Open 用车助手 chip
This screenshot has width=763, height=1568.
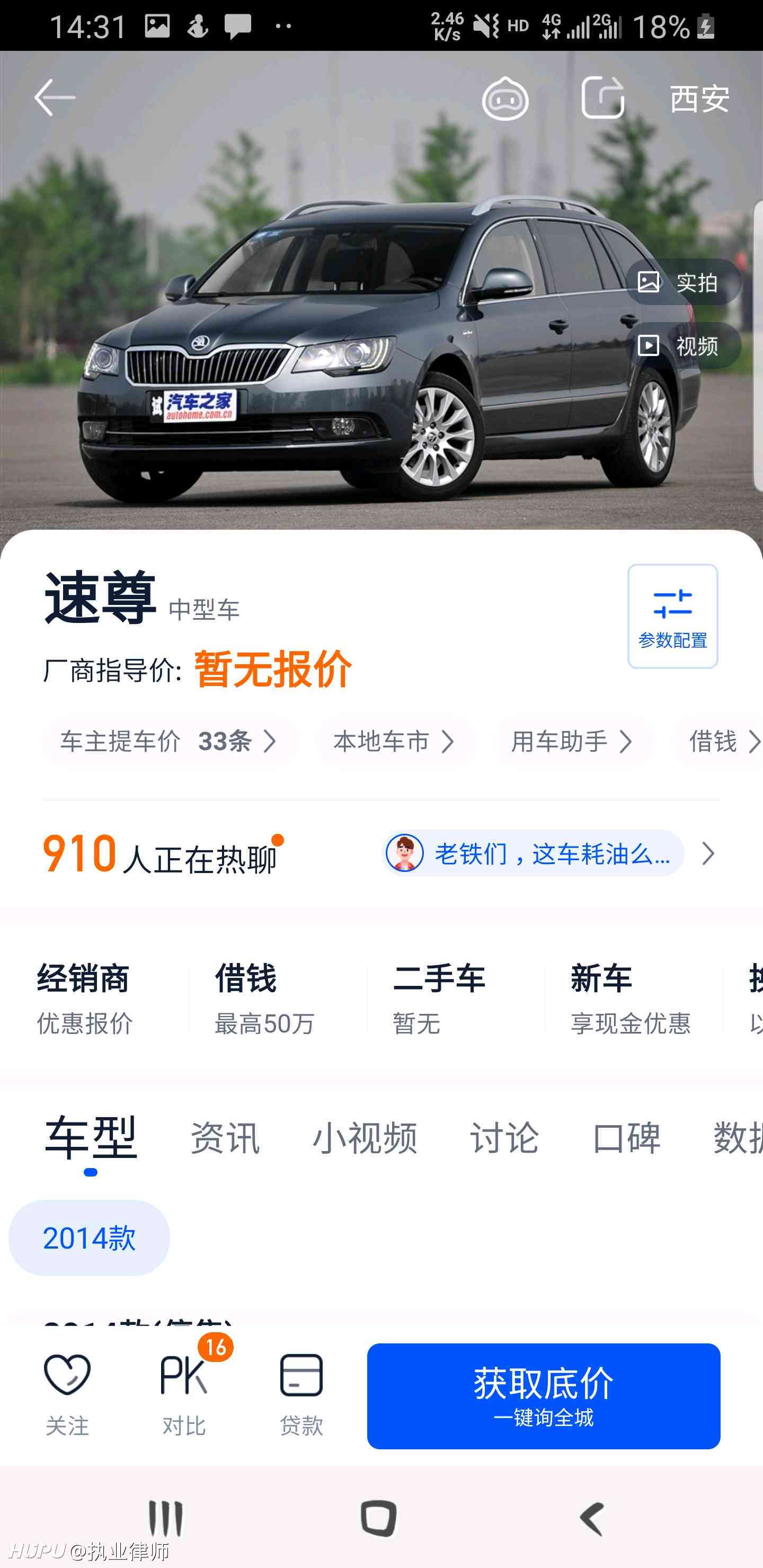573,742
